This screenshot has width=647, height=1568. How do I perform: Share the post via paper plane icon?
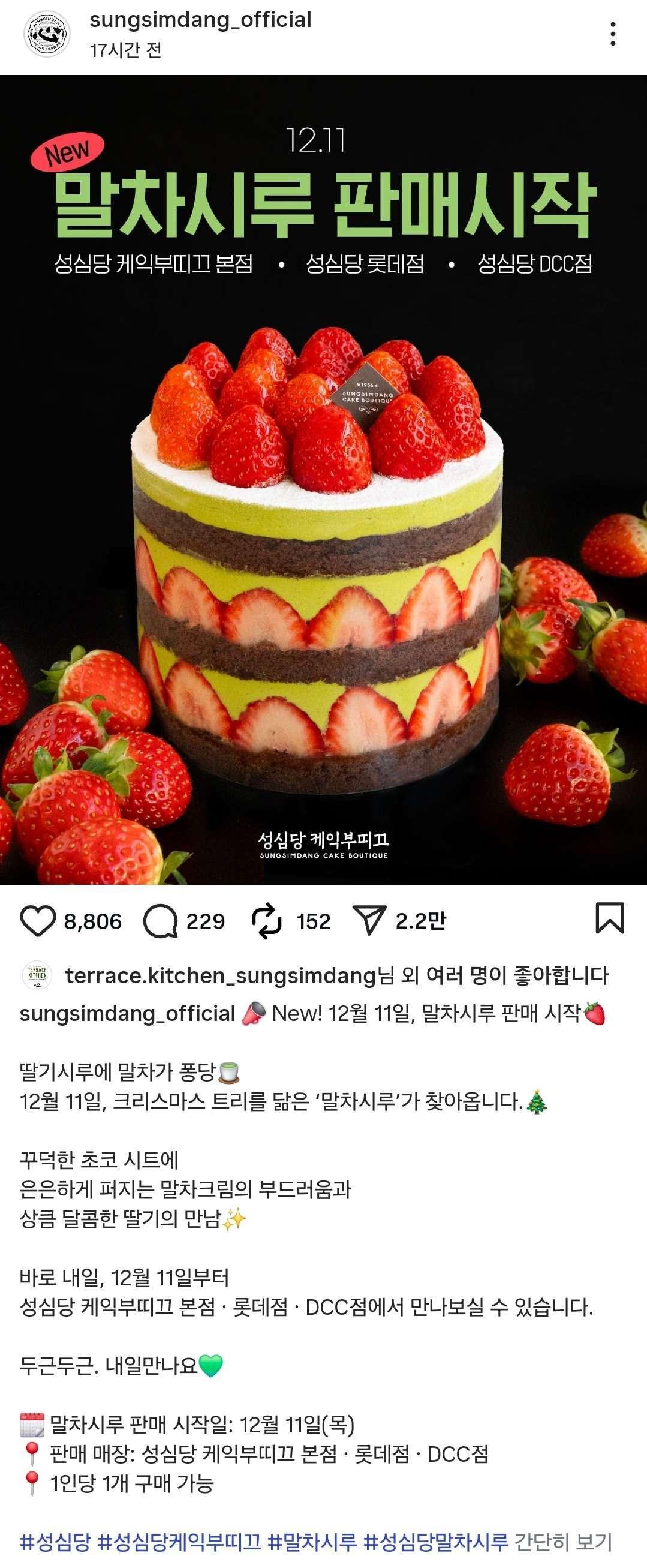pyautogui.click(x=369, y=920)
